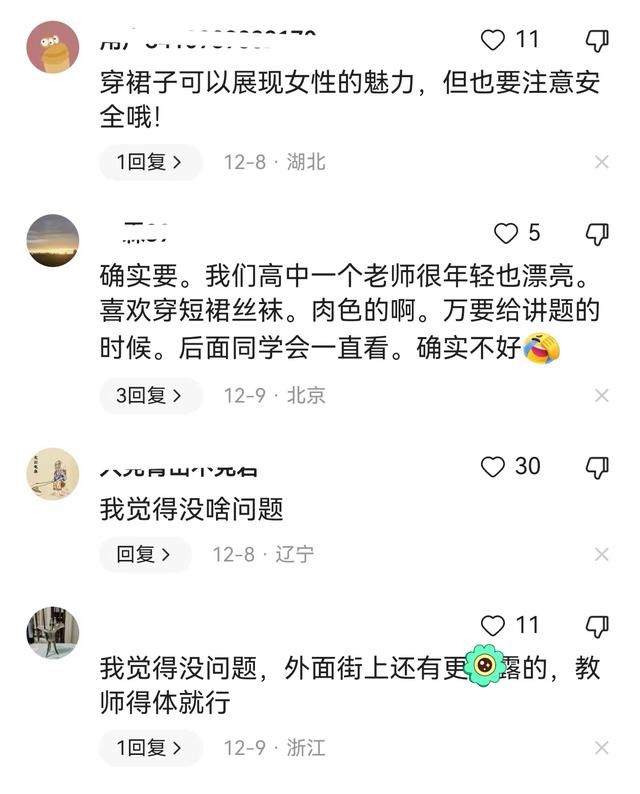The width and height of the screenshot is (640, 794).
Task: Like the comment about 教师得体就行
Action: pyautogui.click(x=494, y=626)
